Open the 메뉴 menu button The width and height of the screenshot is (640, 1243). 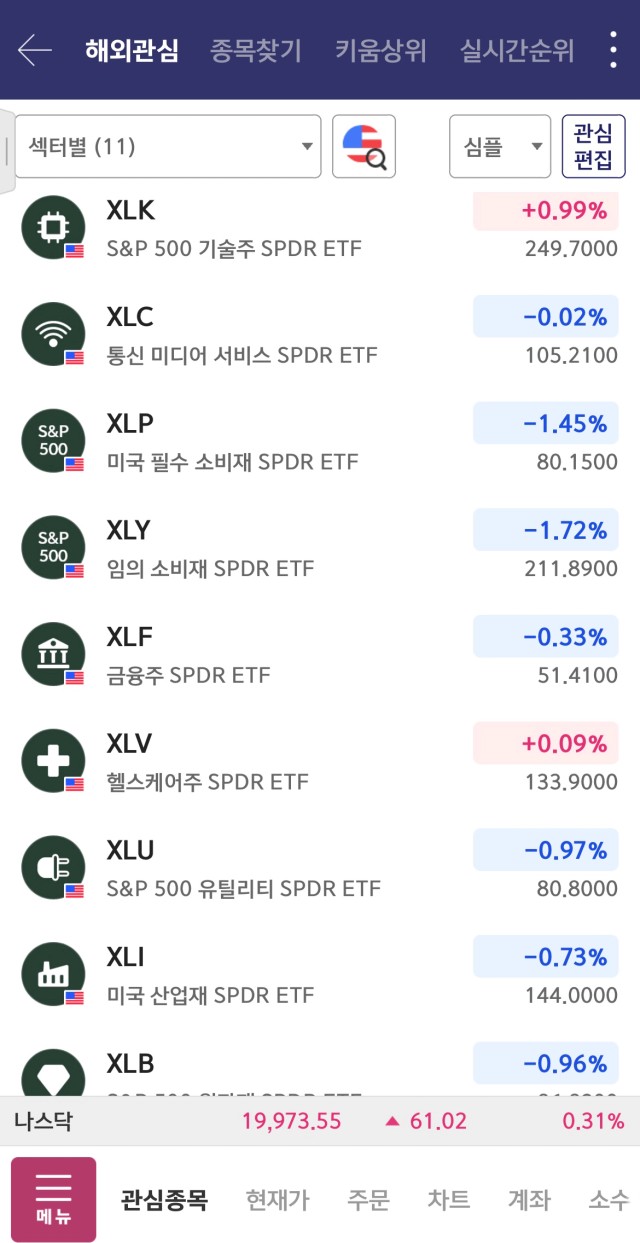point(53,1200)
